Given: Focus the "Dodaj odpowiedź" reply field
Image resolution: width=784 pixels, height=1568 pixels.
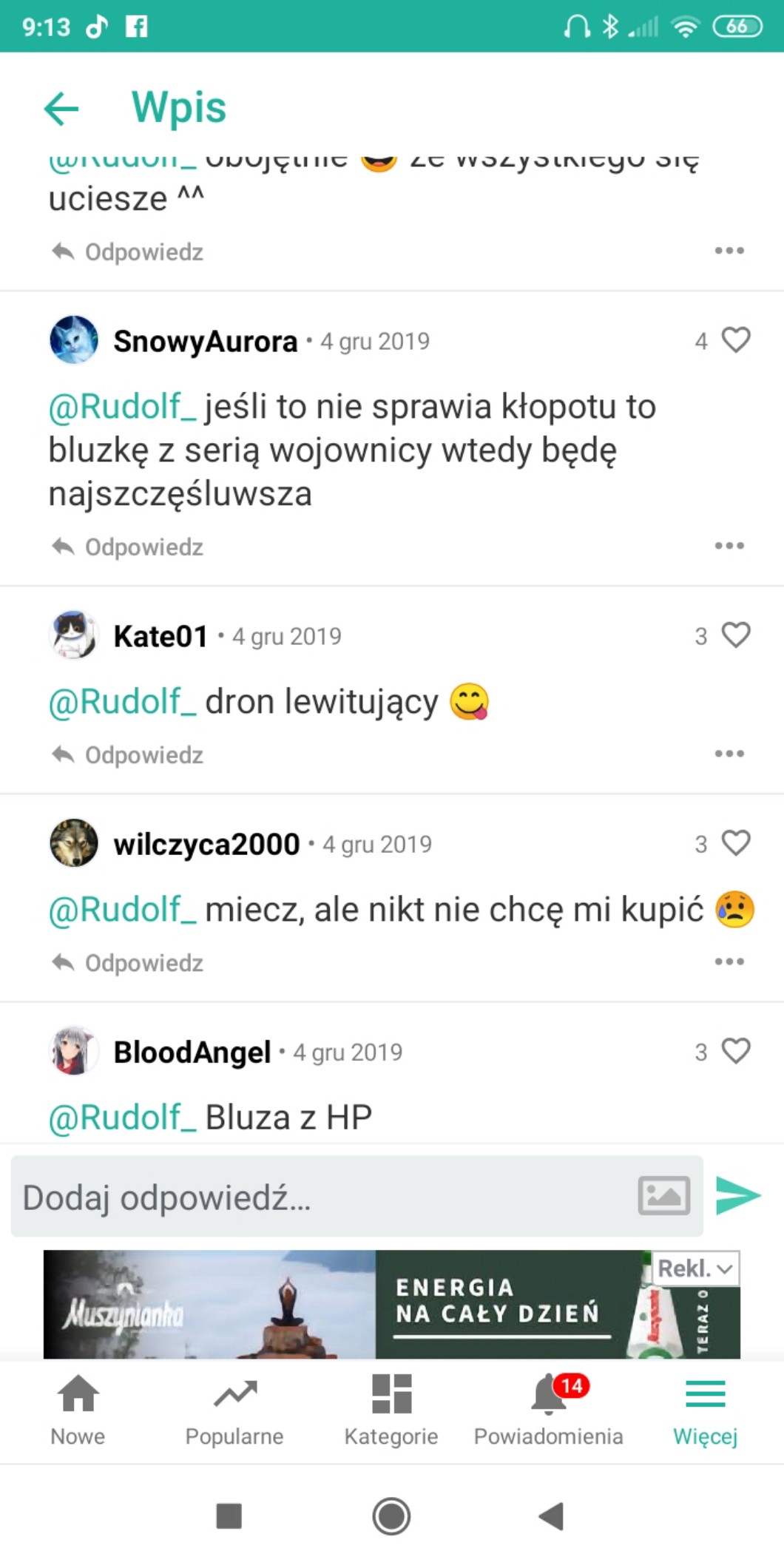Looking at the screenshot, I should (x=318, y=1197).
